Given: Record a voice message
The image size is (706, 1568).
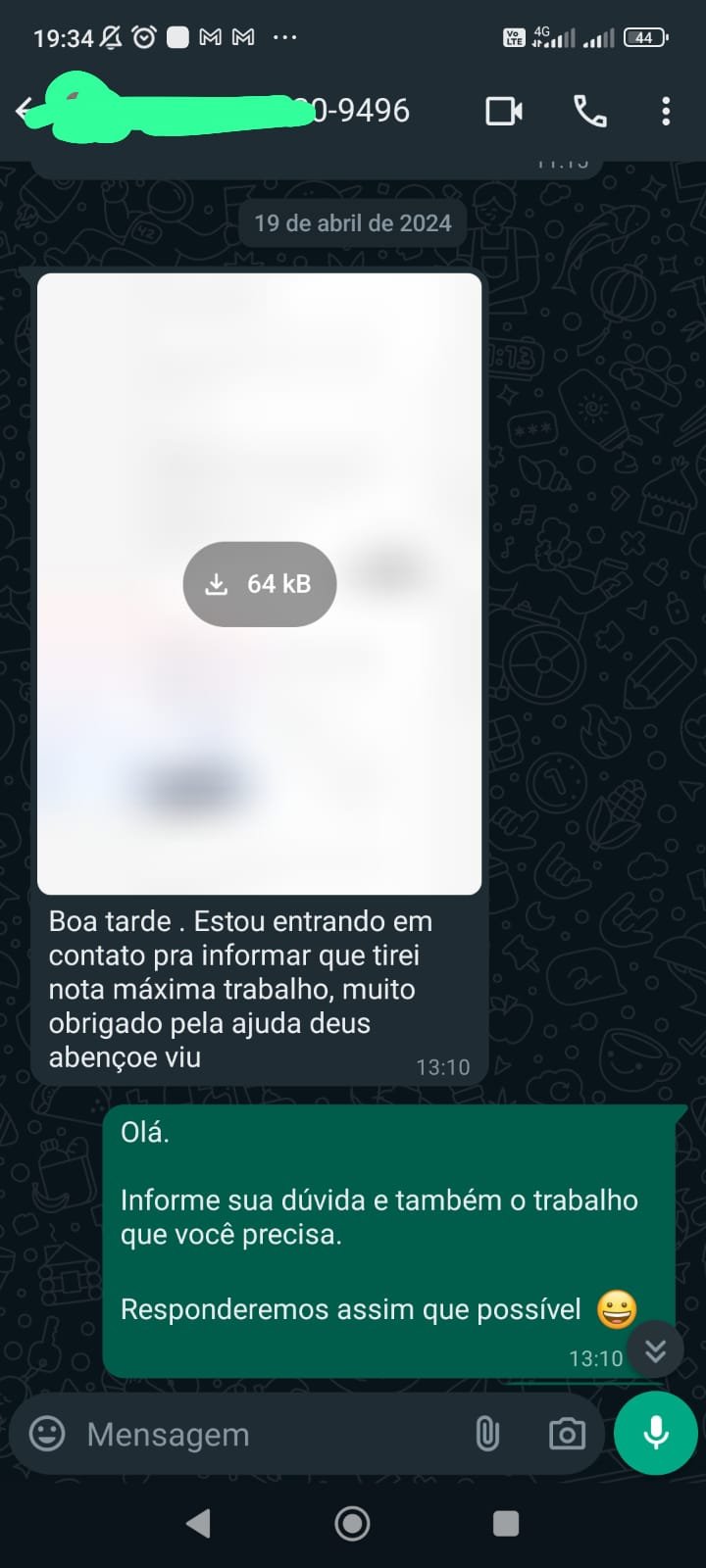Looking at the screenshot, I should point(655,1433).
